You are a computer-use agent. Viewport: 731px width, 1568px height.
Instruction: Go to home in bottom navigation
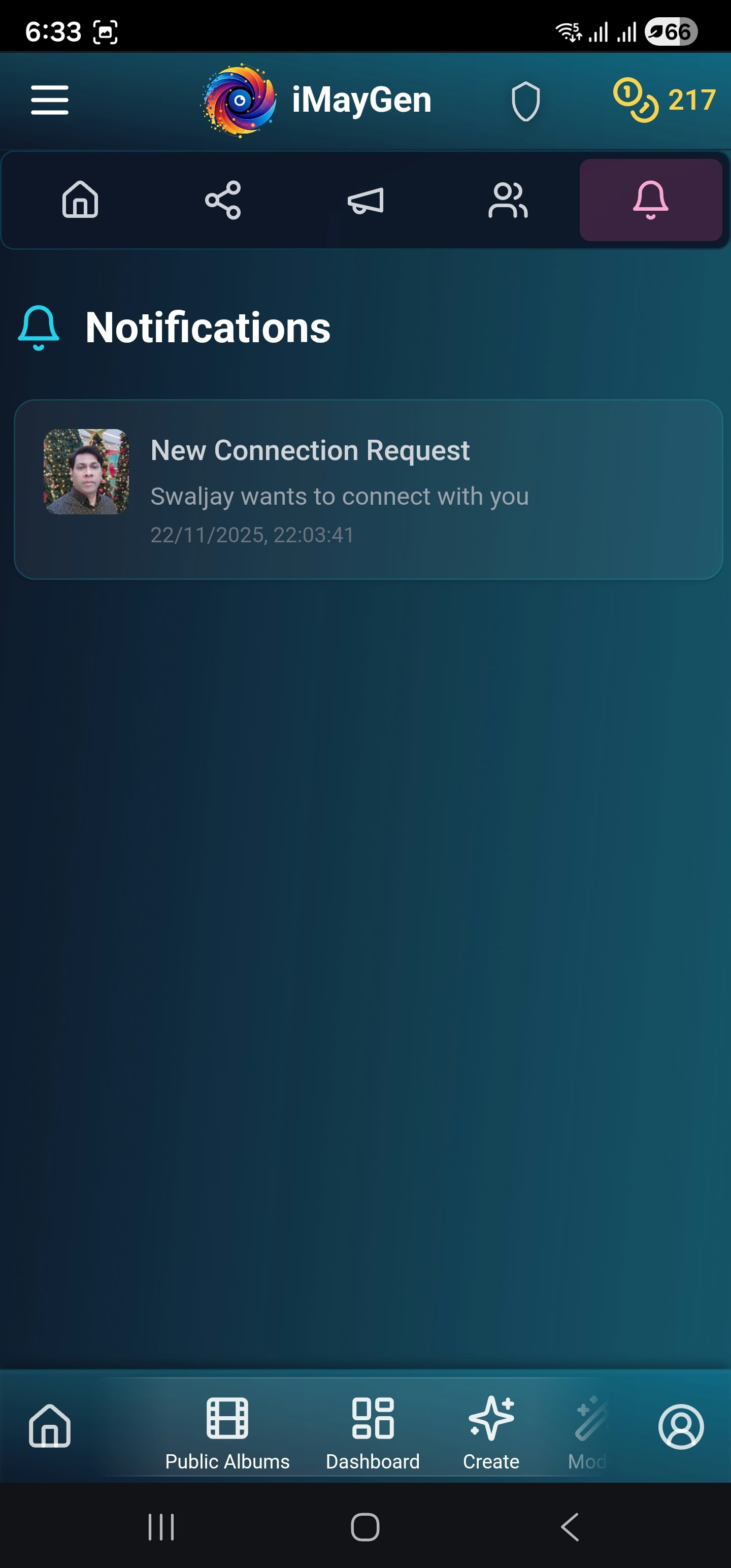tap(50, 1425)
